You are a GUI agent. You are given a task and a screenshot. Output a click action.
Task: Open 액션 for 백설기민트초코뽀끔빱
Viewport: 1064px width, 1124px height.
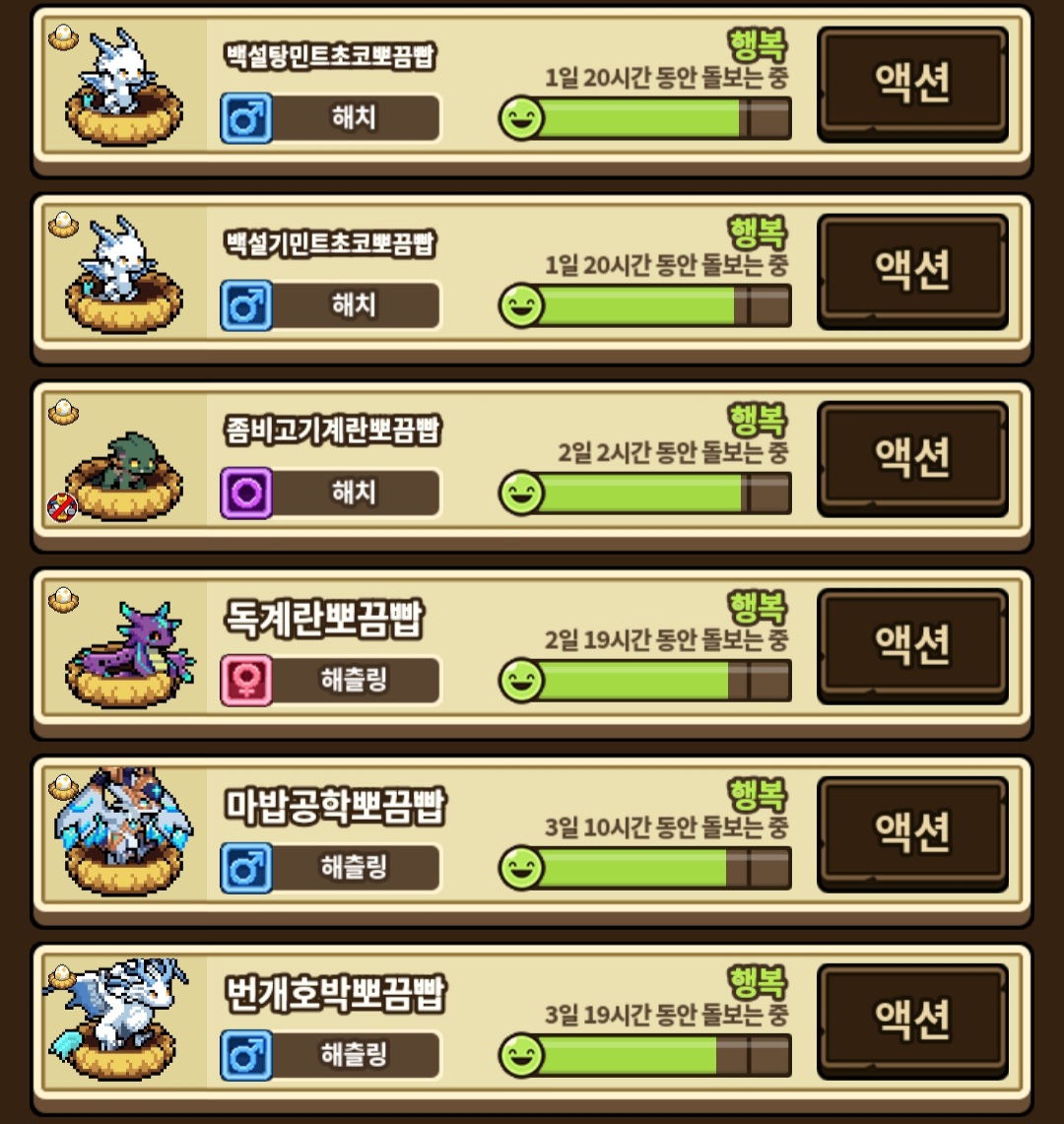(912, 270)
